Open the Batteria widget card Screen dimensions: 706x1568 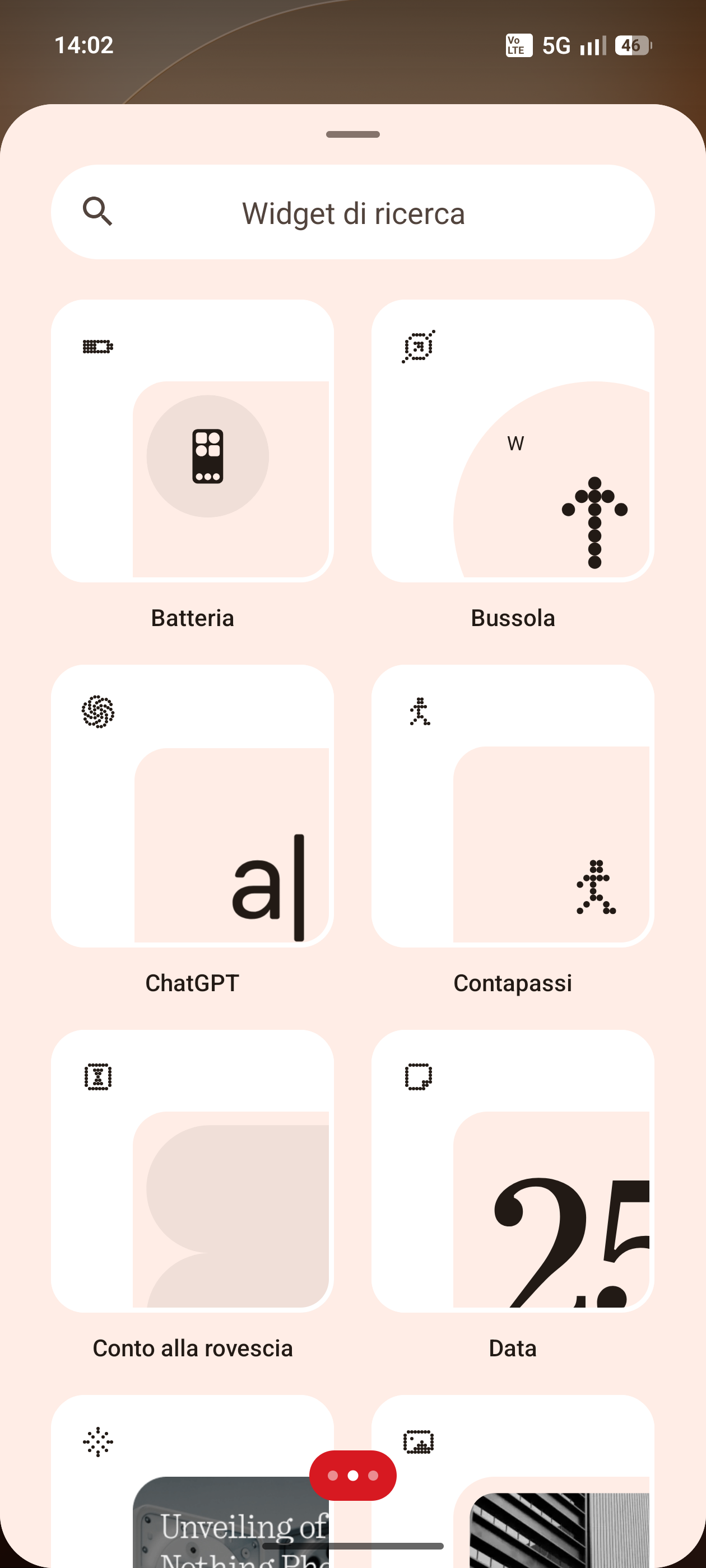coord(193,441)
